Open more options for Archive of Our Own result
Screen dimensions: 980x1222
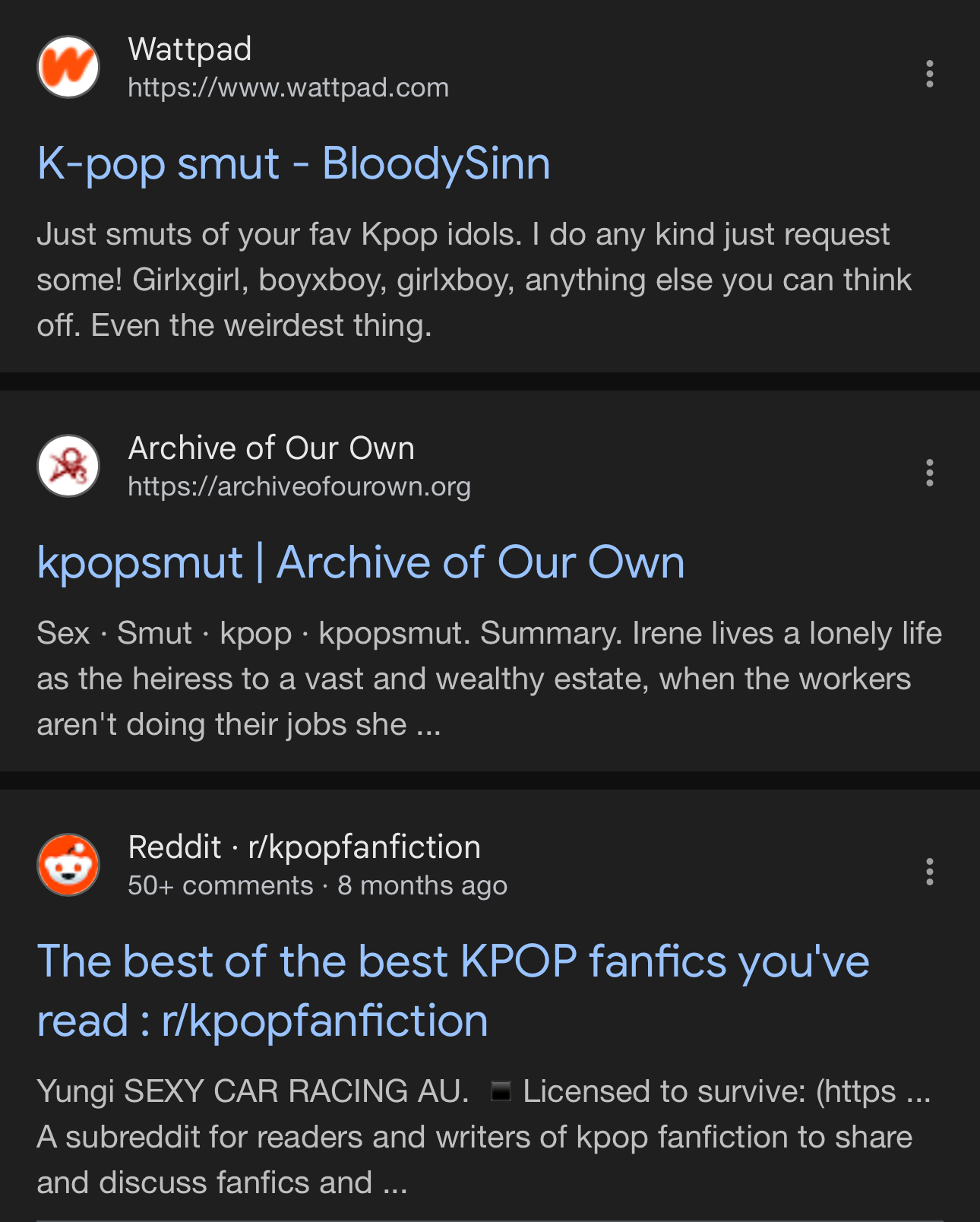click(929, 473)
